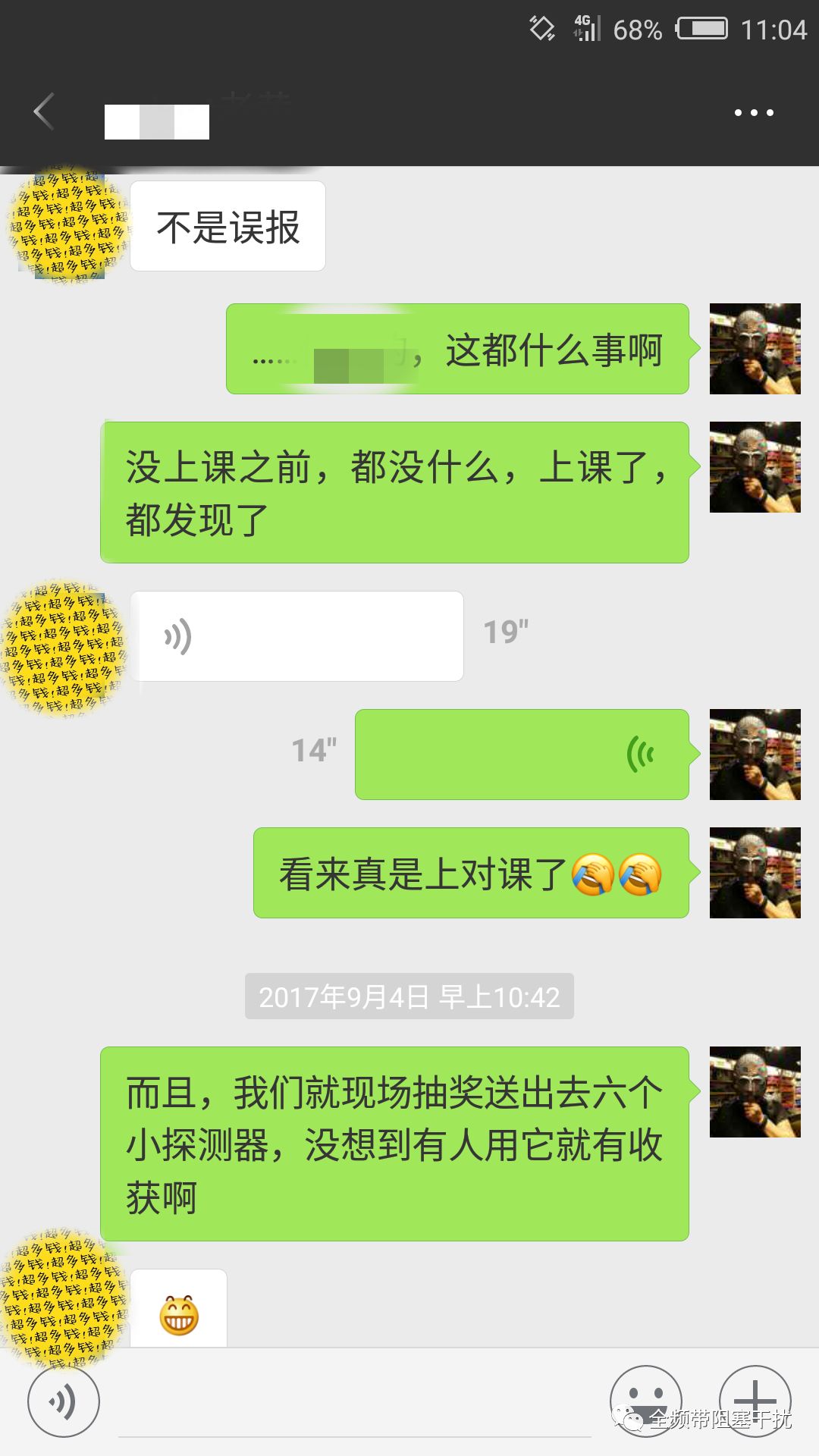The width and height of the screenshot is (819, 1456).
Task: Tap the plus icon to attach content
Action: [755, 1399]
